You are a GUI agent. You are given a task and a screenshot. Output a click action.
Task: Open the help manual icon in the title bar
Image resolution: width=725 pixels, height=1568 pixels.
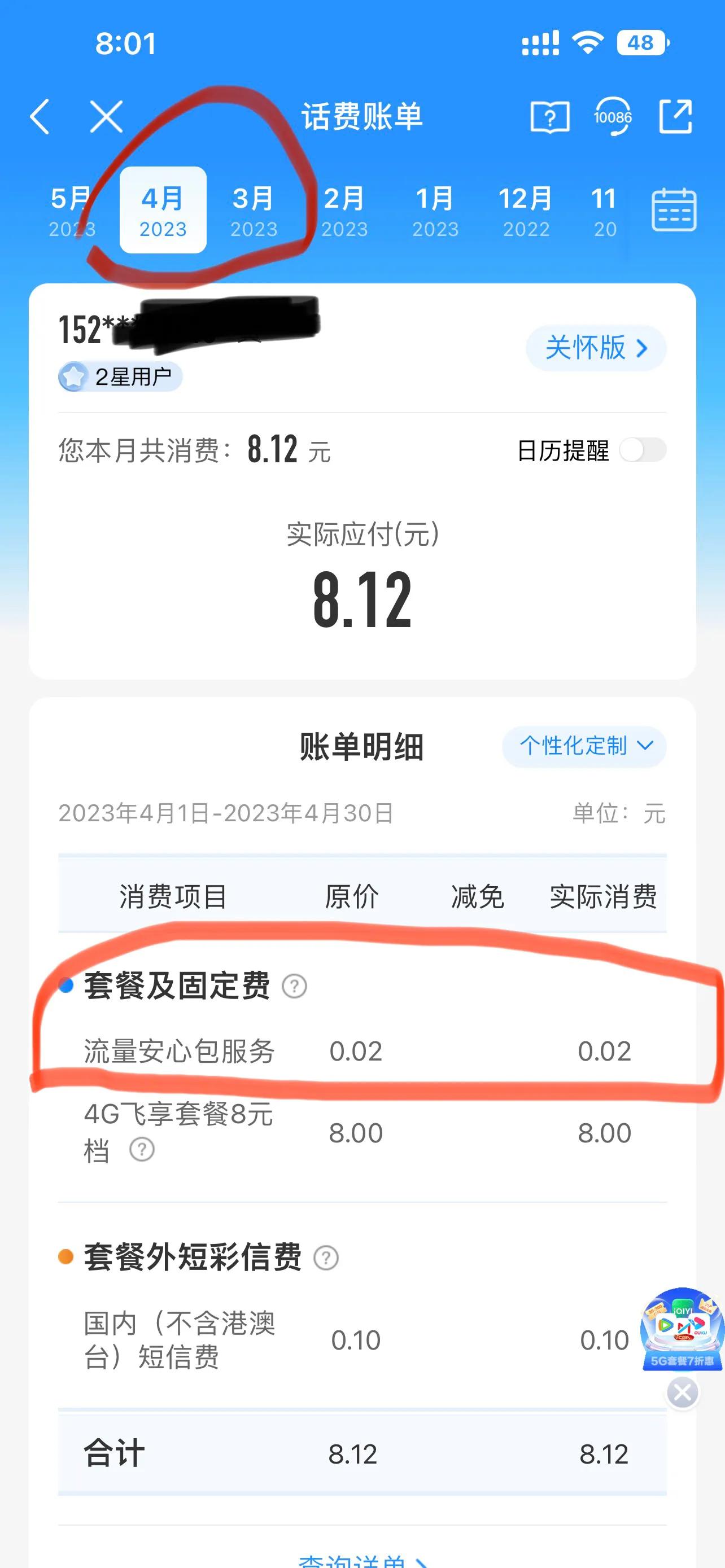pos(550,117)
